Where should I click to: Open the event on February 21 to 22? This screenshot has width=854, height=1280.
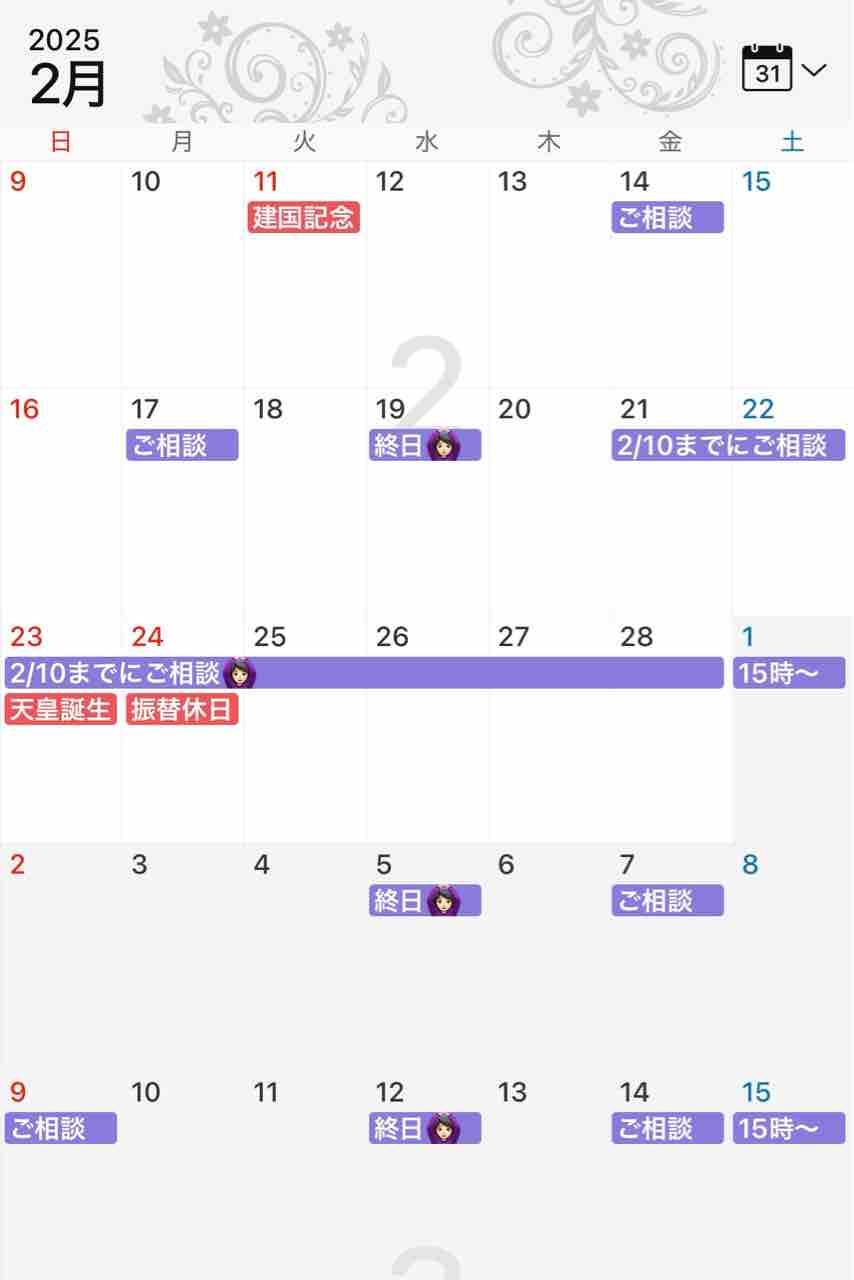[728, 445]
